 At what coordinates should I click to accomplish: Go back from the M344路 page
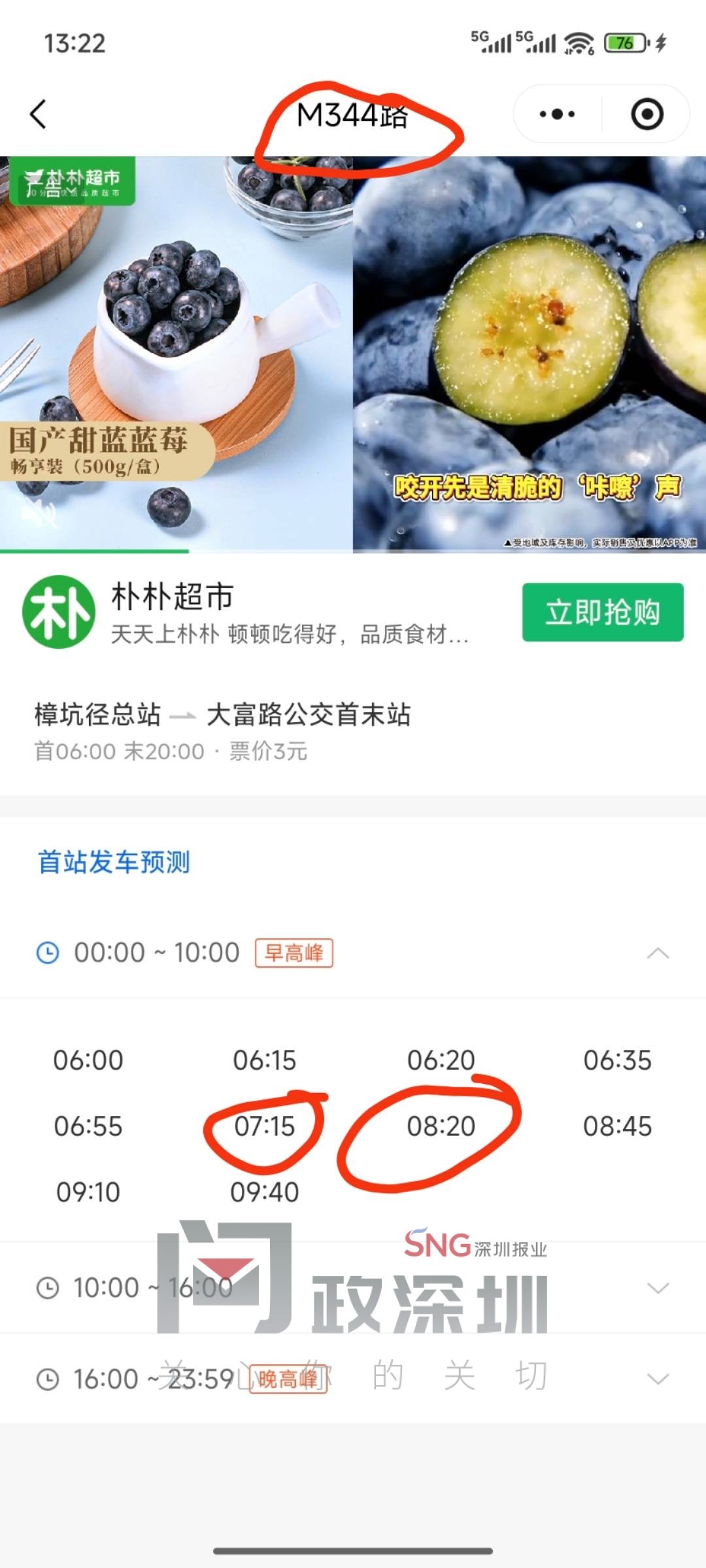tap(39, 114)
